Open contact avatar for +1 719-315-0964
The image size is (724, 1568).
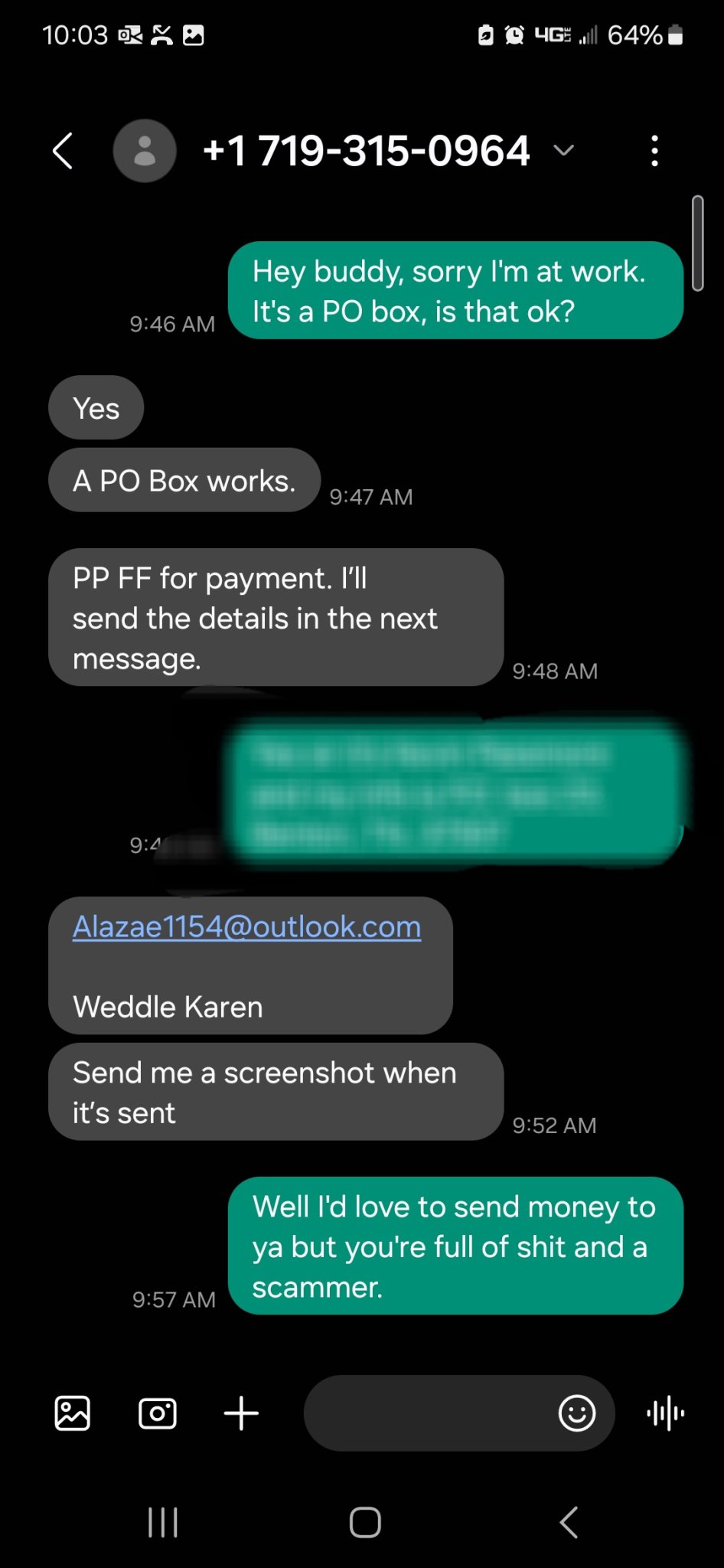pos(145,151)
